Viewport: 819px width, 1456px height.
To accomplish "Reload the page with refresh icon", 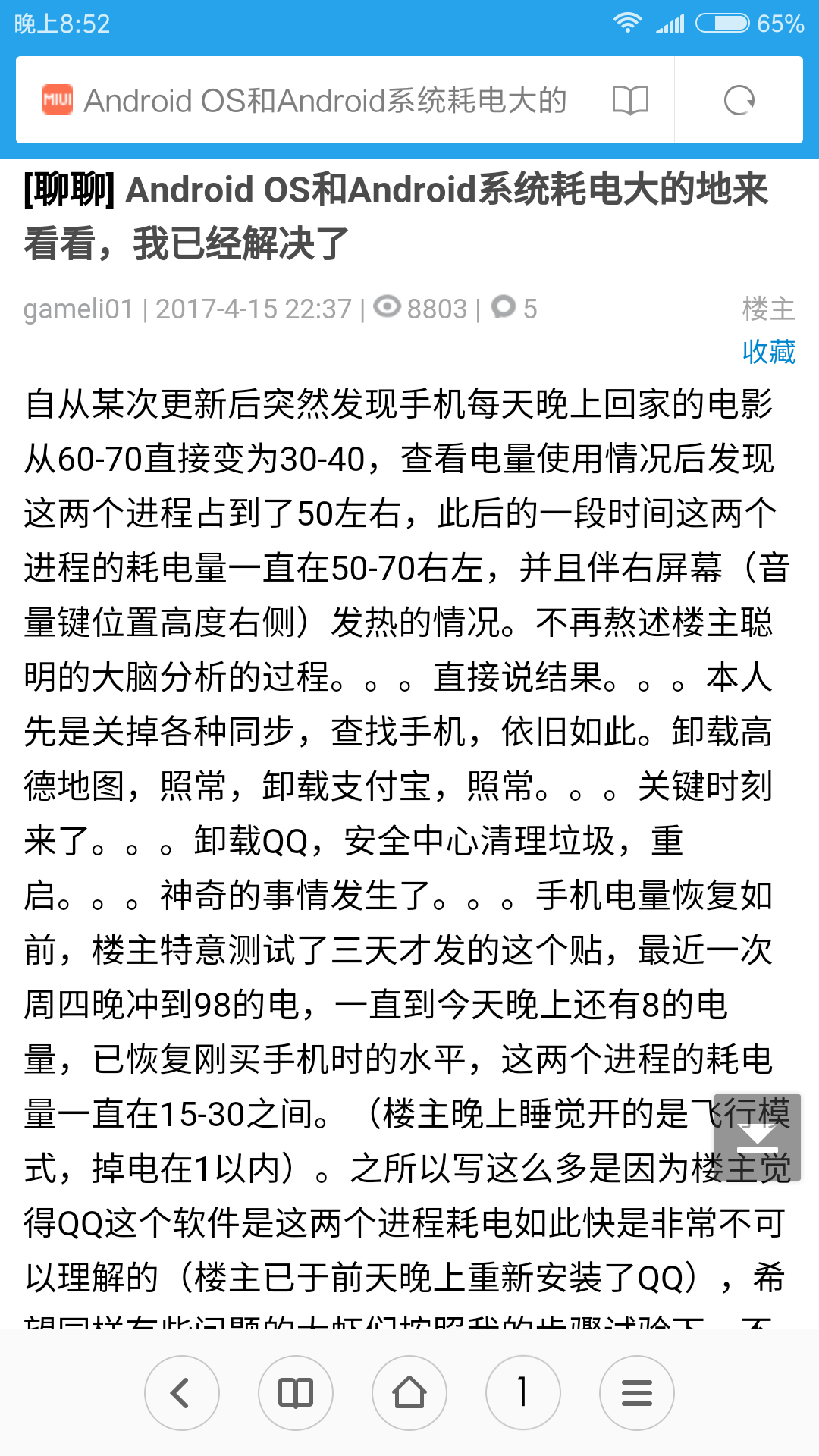I will (x=739, y=100).
